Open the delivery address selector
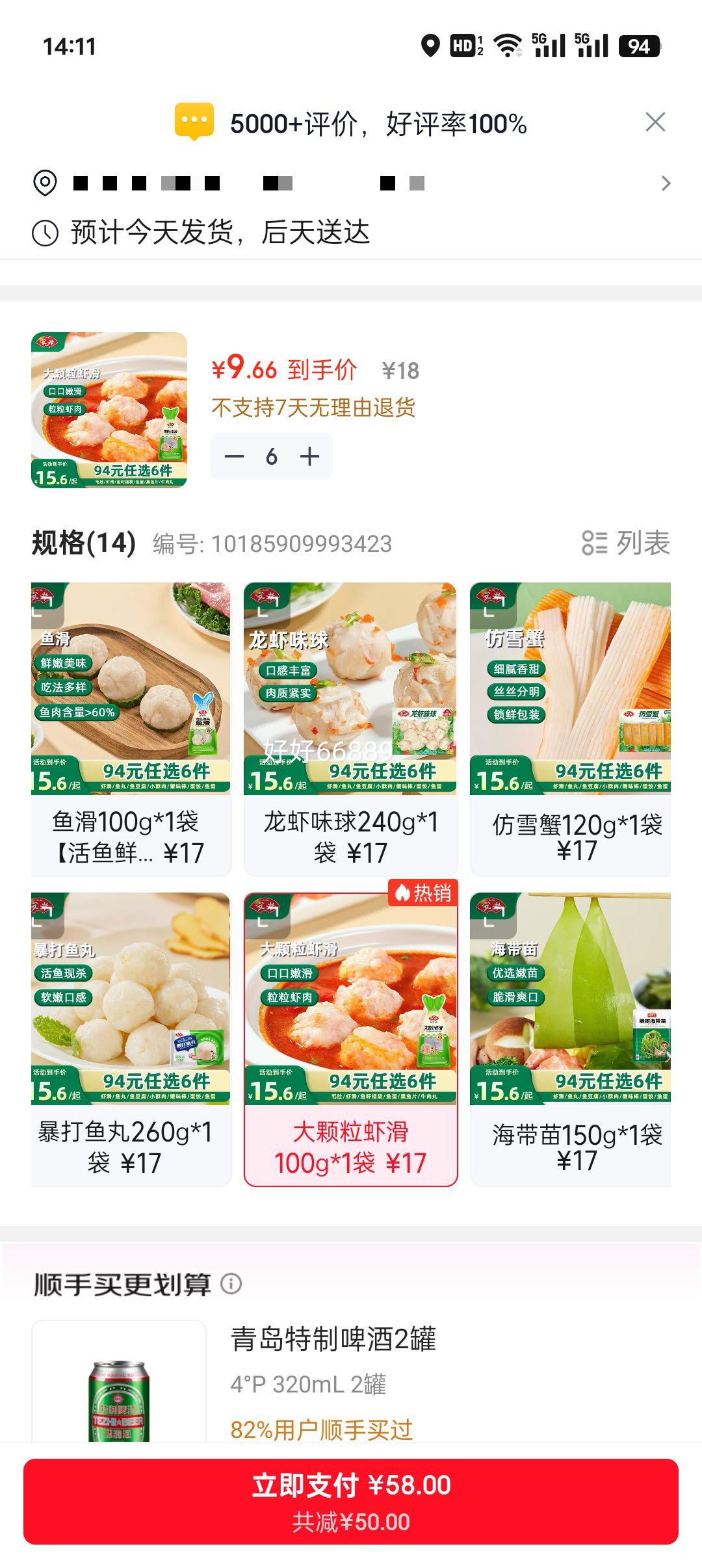The width and height of the screenshot is (702, 1568). point(351,183)
